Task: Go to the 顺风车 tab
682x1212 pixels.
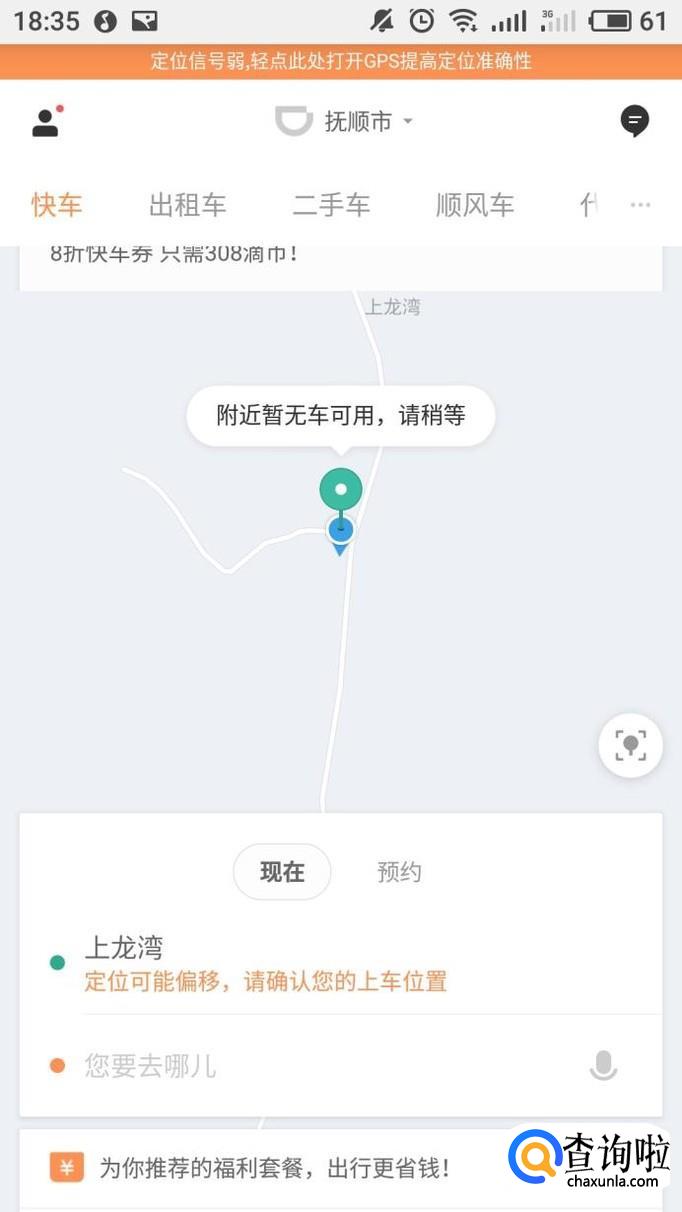Action: tap(475, 206)
